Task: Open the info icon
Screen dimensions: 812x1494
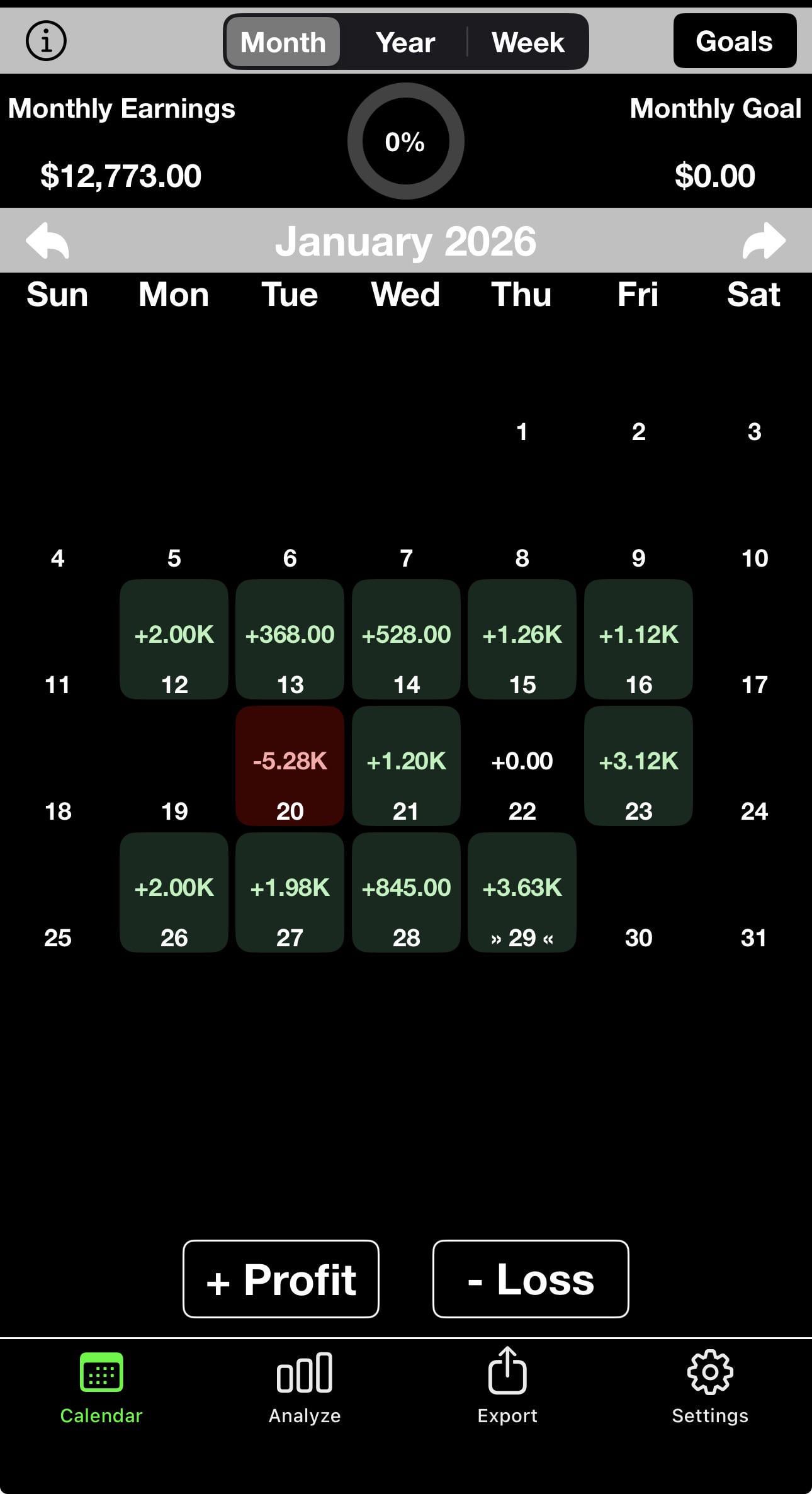Action: click(46, 42)
